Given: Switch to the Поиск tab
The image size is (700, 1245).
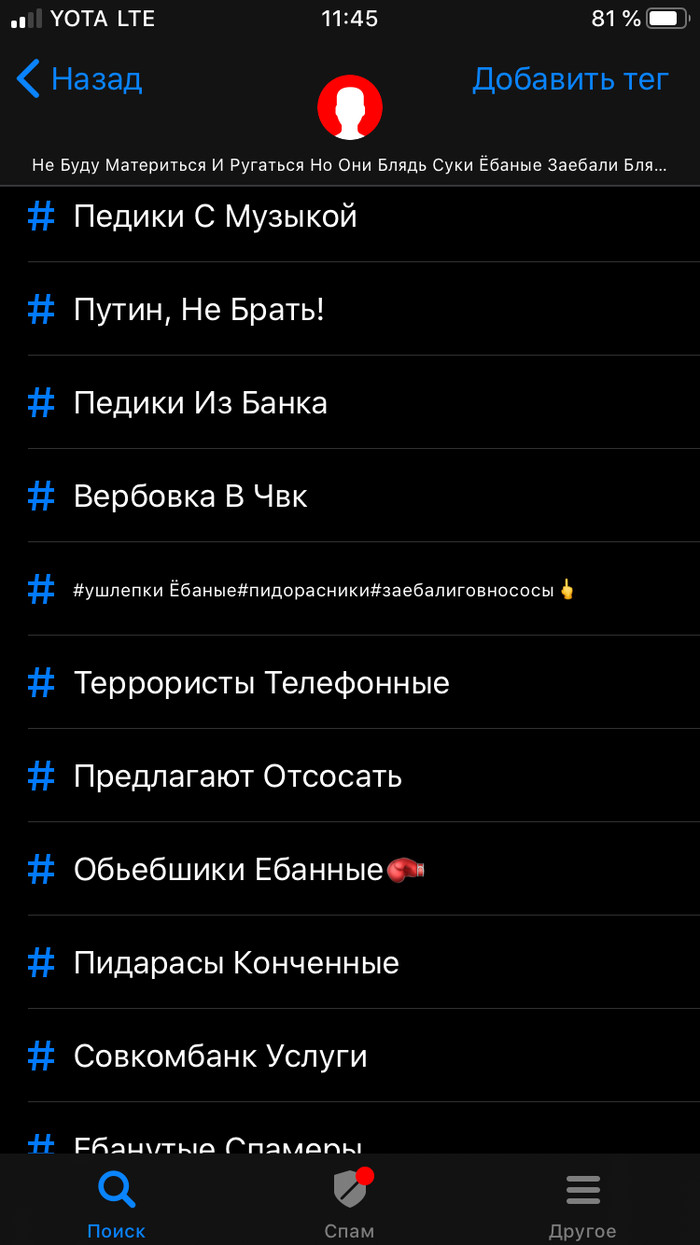Looking at the screenshot, I should [x=116, y=1203].
